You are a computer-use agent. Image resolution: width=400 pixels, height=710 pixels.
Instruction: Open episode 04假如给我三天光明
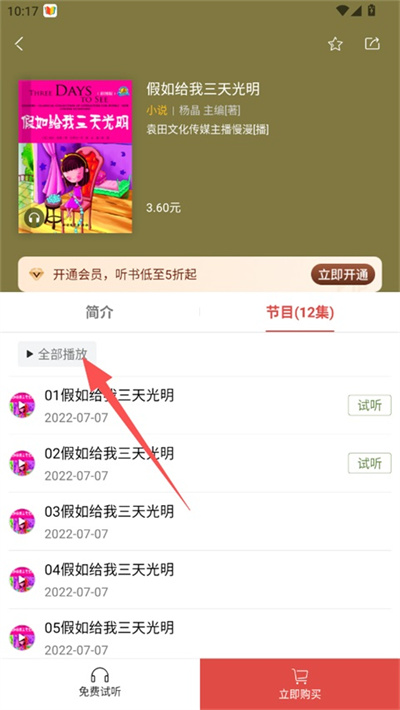200,580
